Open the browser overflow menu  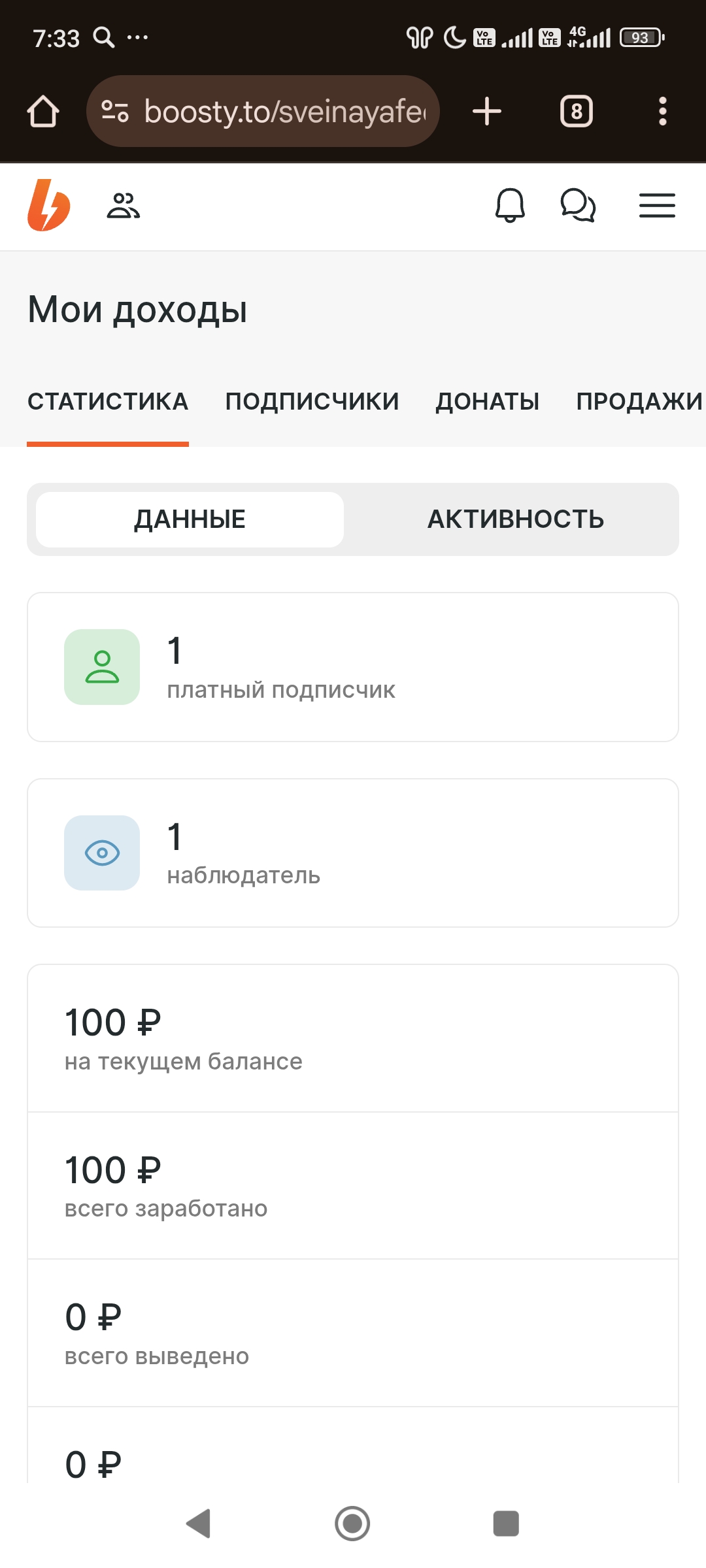(663, 111)
